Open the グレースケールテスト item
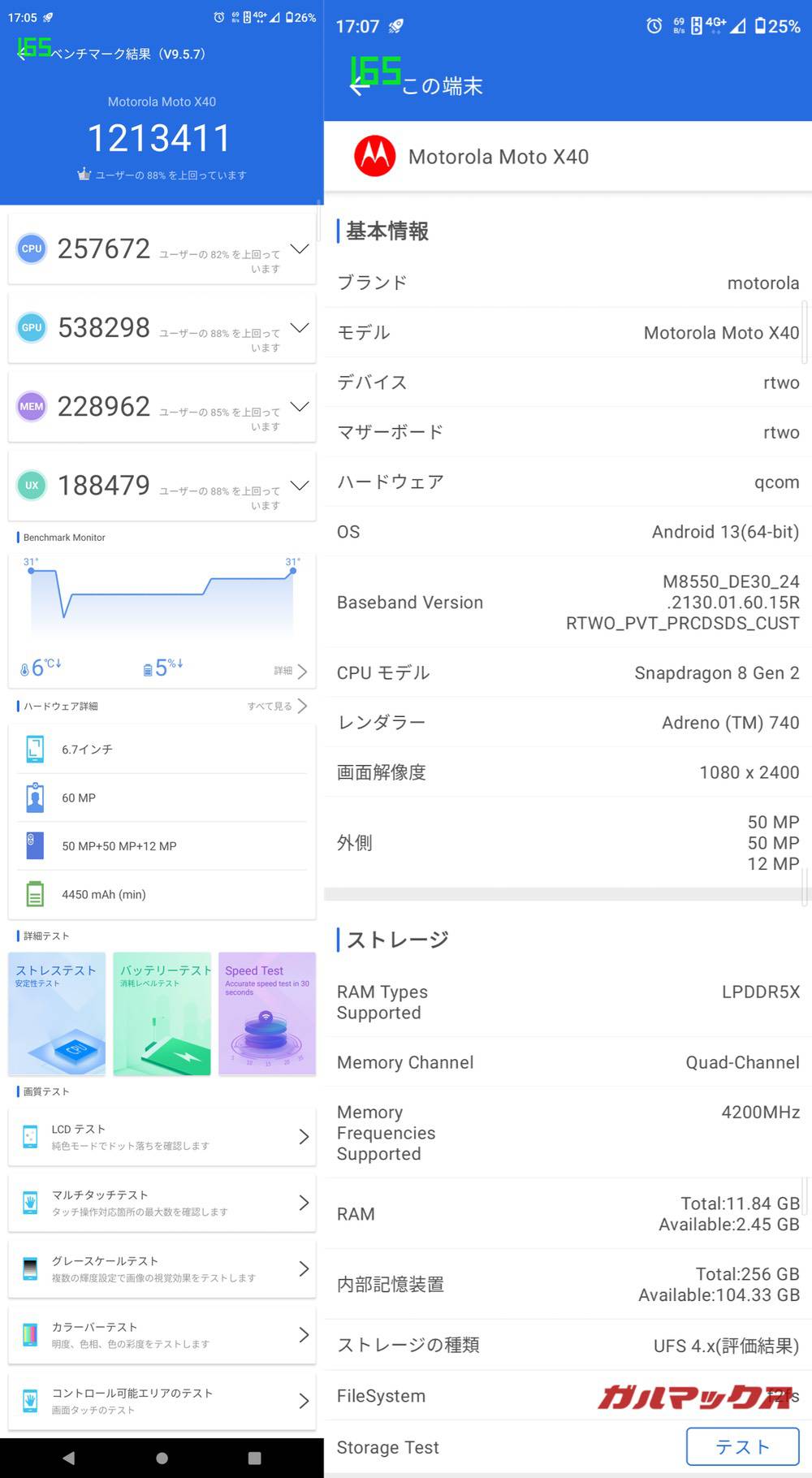 click(162, 1268)
